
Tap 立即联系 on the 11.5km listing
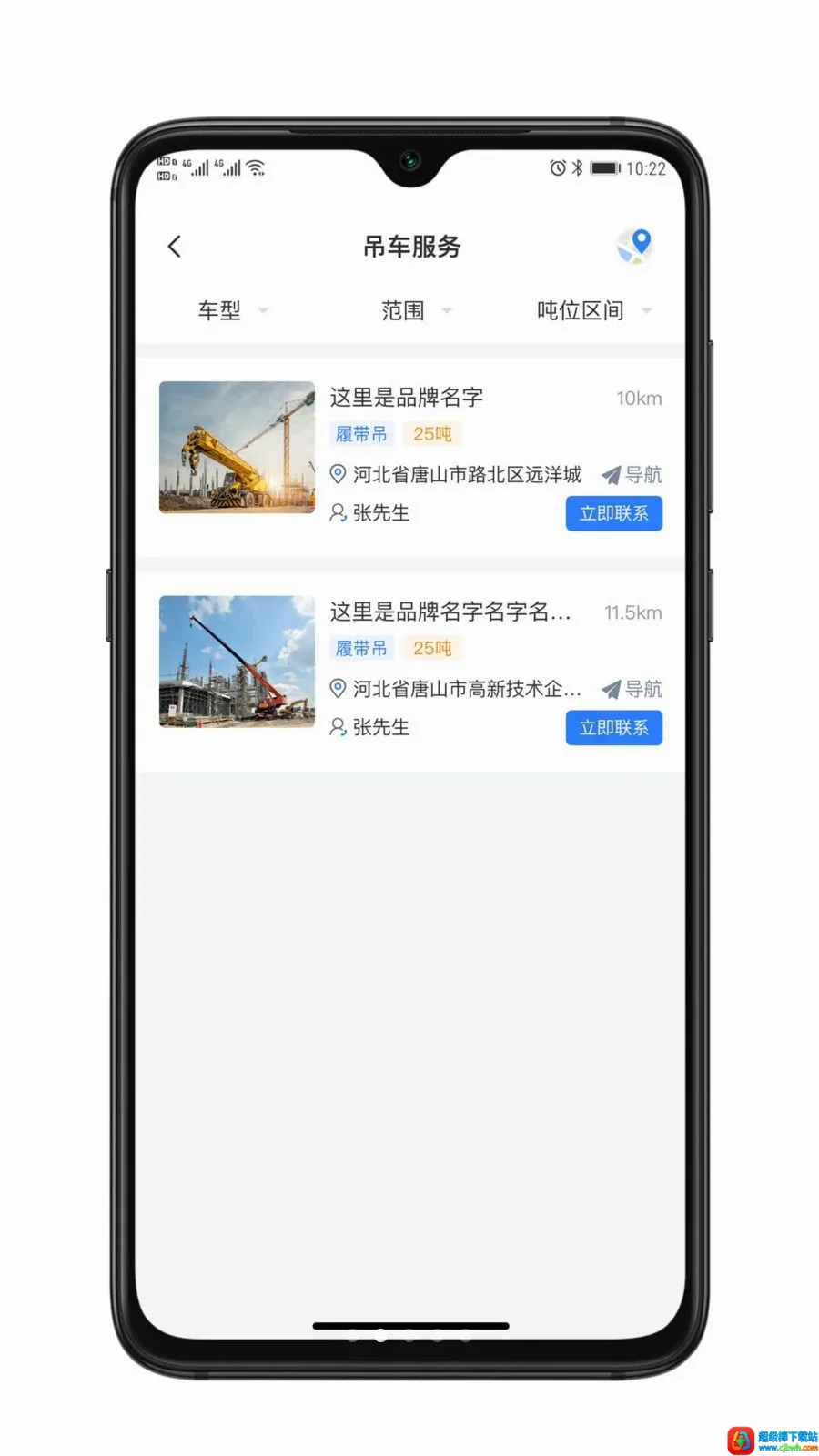pyautogui.click(x=614, y=728)
